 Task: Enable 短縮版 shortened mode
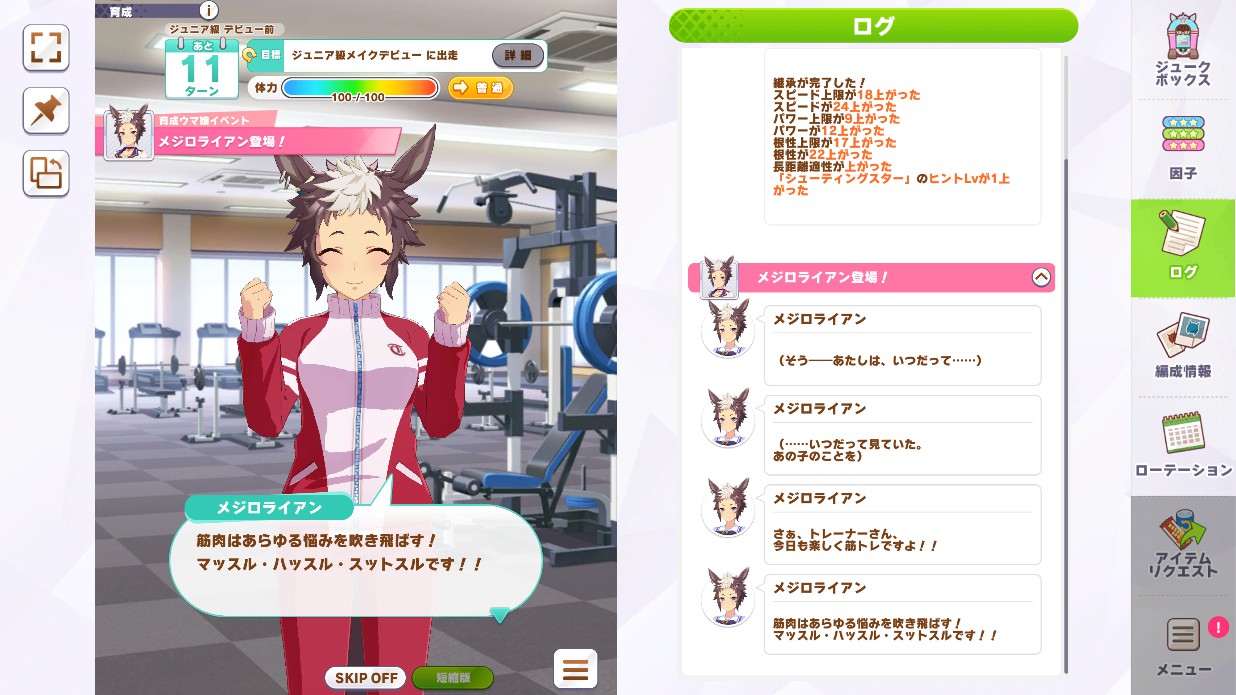tap(452, 677)
